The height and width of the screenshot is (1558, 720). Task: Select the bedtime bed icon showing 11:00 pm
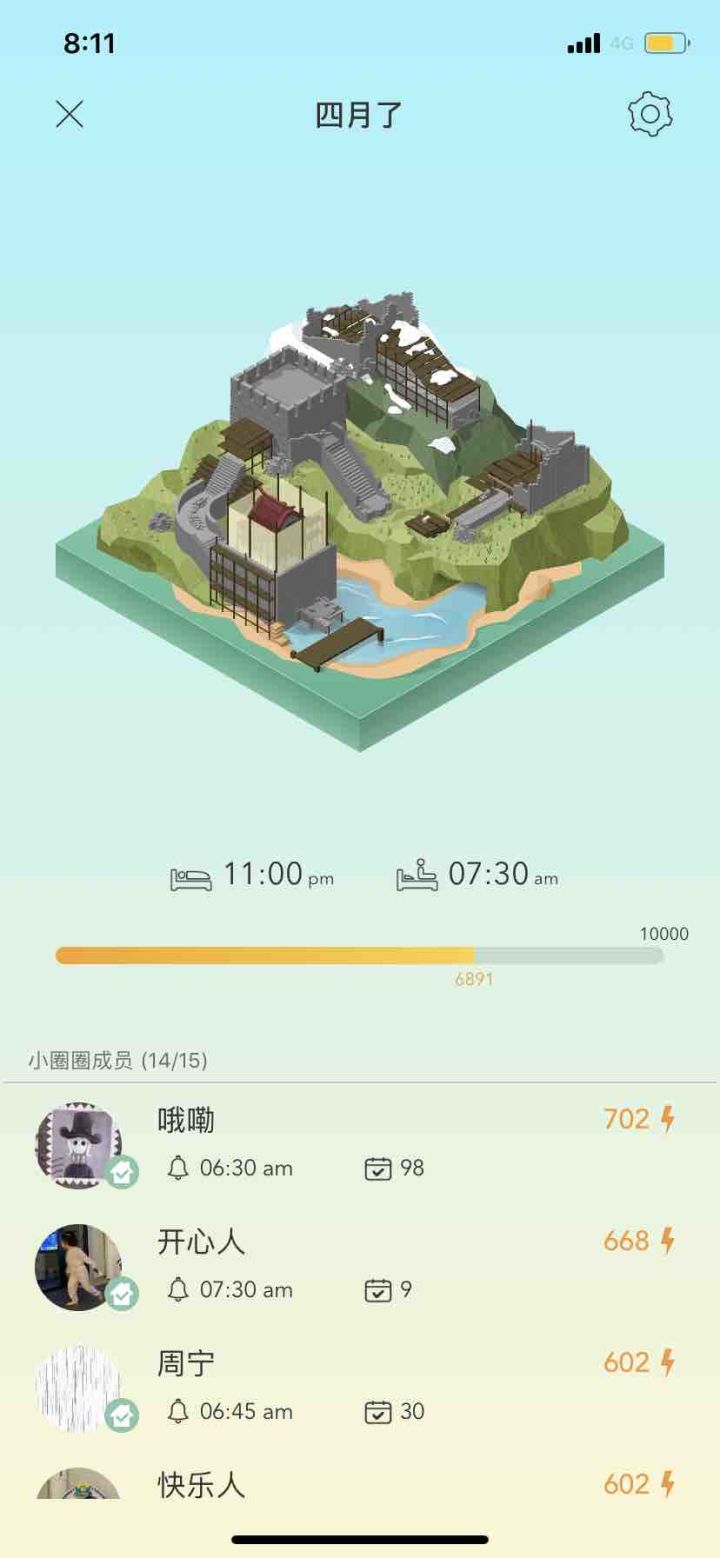pyautogui.click(x=193, y=874)
